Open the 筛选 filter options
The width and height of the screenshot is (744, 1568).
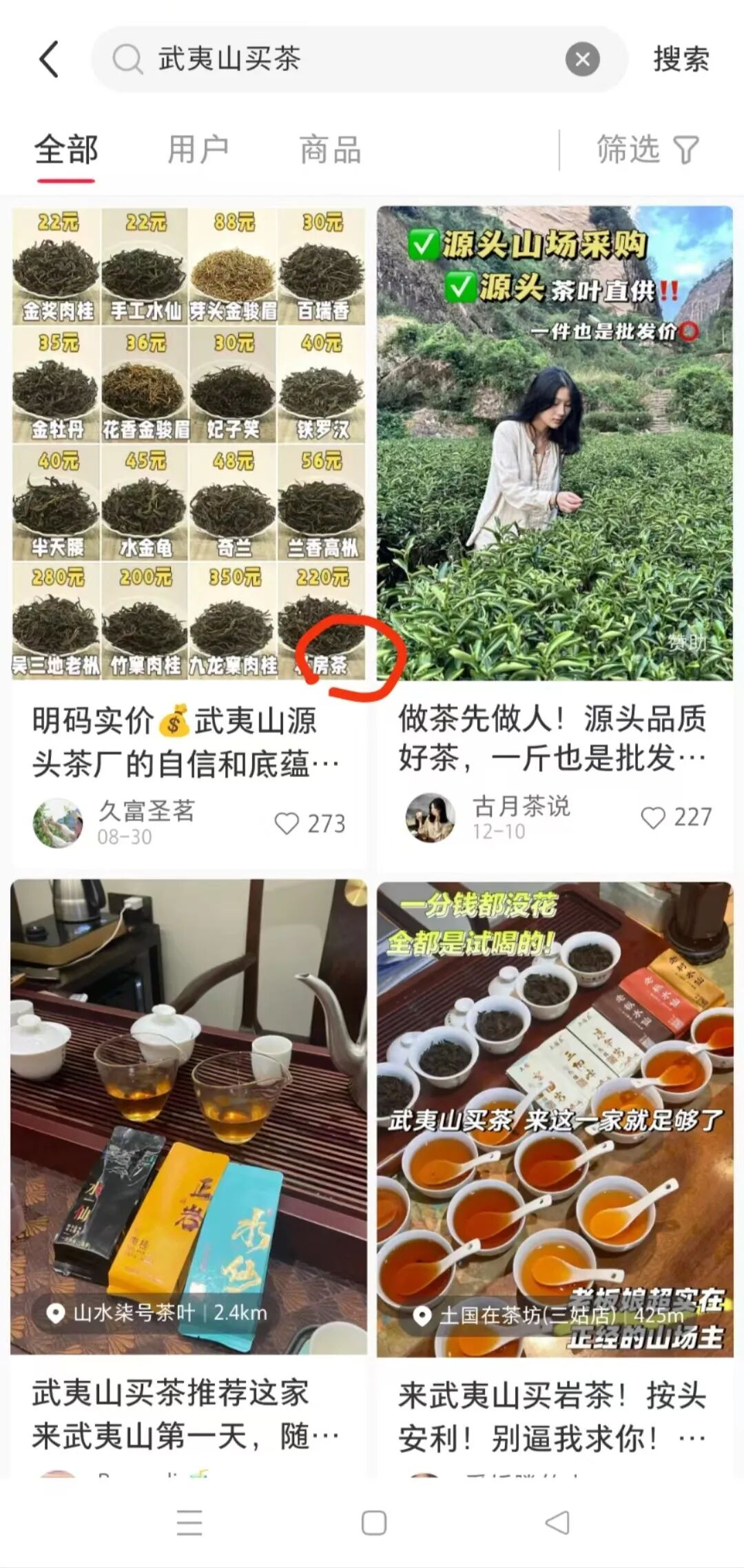648,150
